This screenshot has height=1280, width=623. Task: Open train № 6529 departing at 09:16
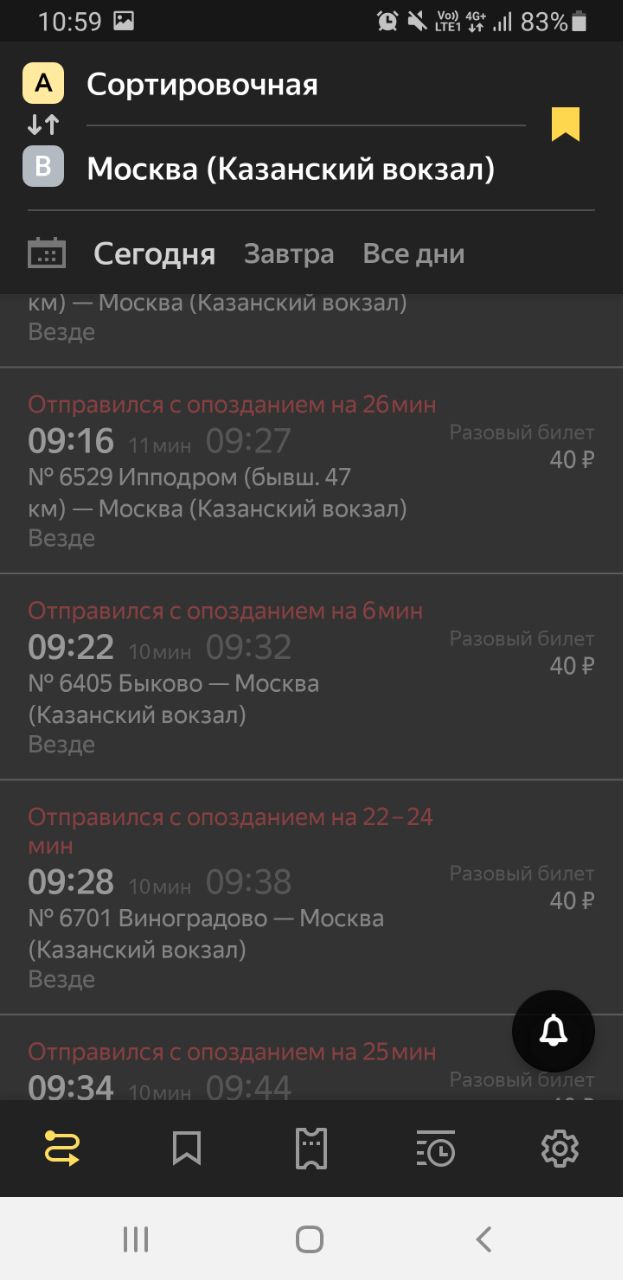pyautogui.click(x=311, y=471)
